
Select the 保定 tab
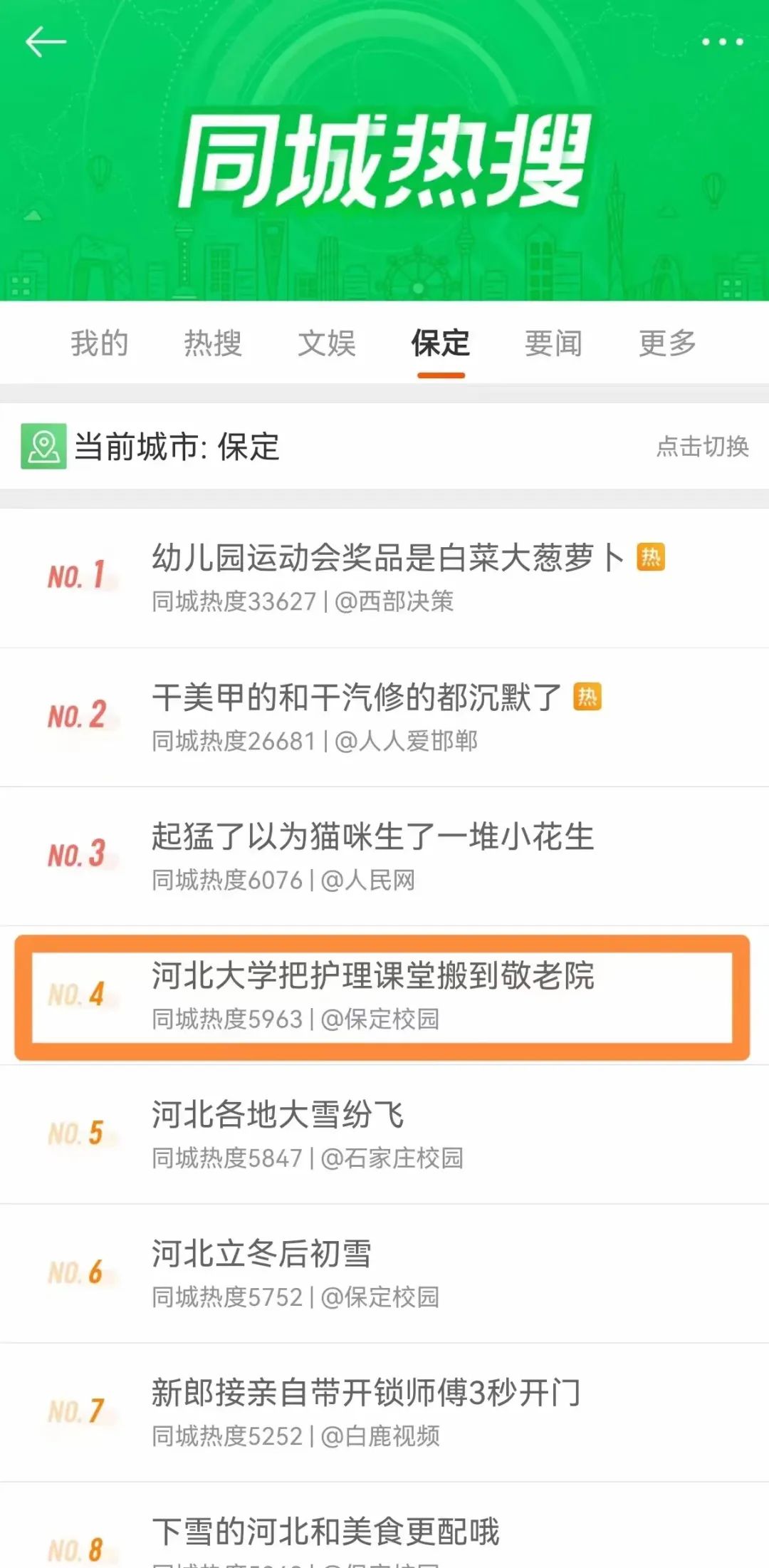(441, 343)
